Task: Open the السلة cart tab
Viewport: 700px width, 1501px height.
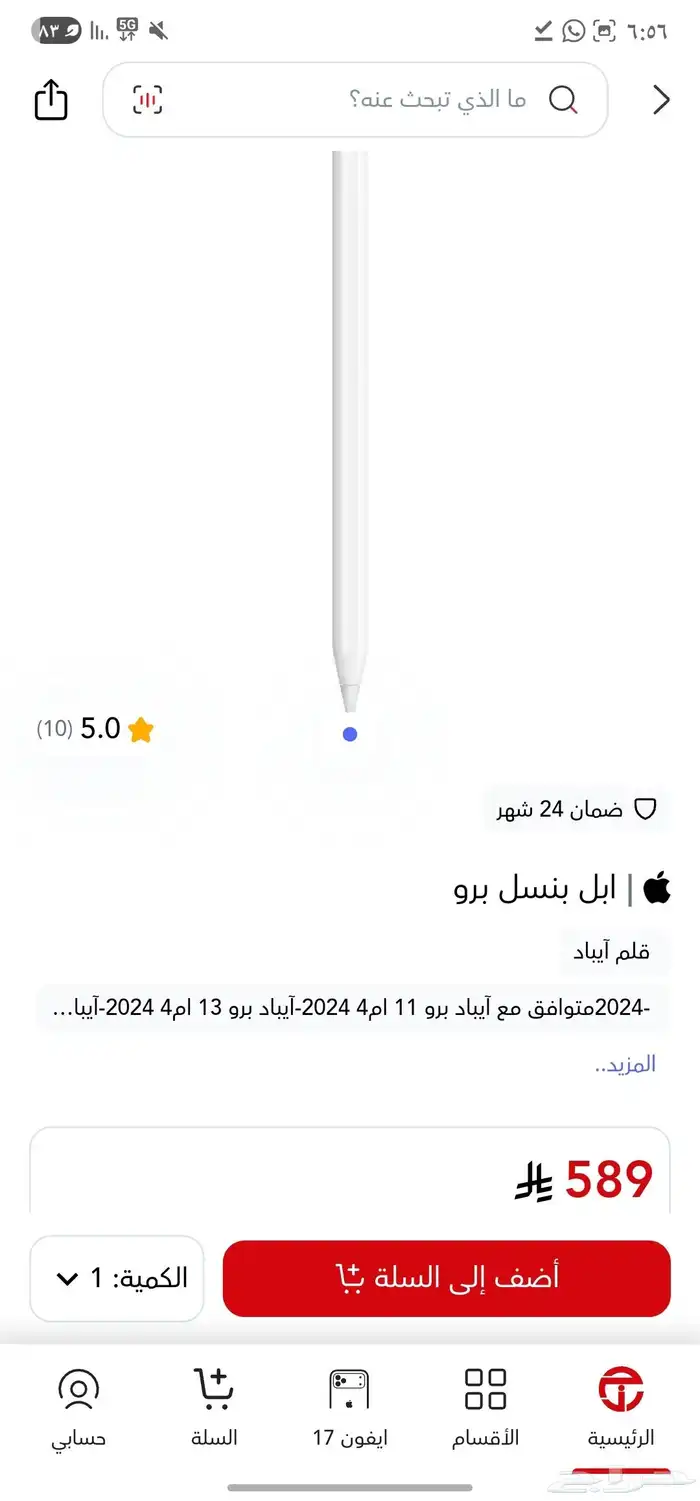Action: (214, 1408)
